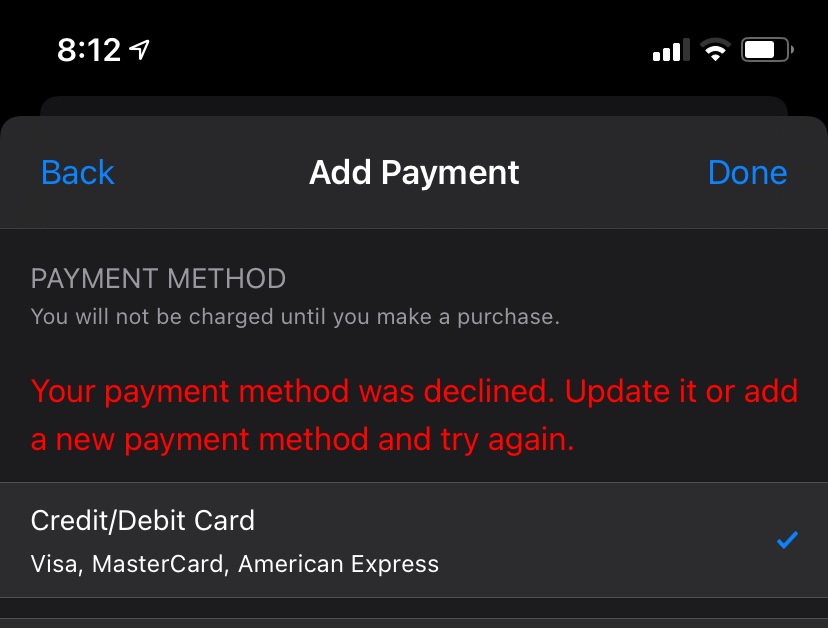Tap Done to save payment
This screenshot has width=828, height=628.
tap(747, 172)
